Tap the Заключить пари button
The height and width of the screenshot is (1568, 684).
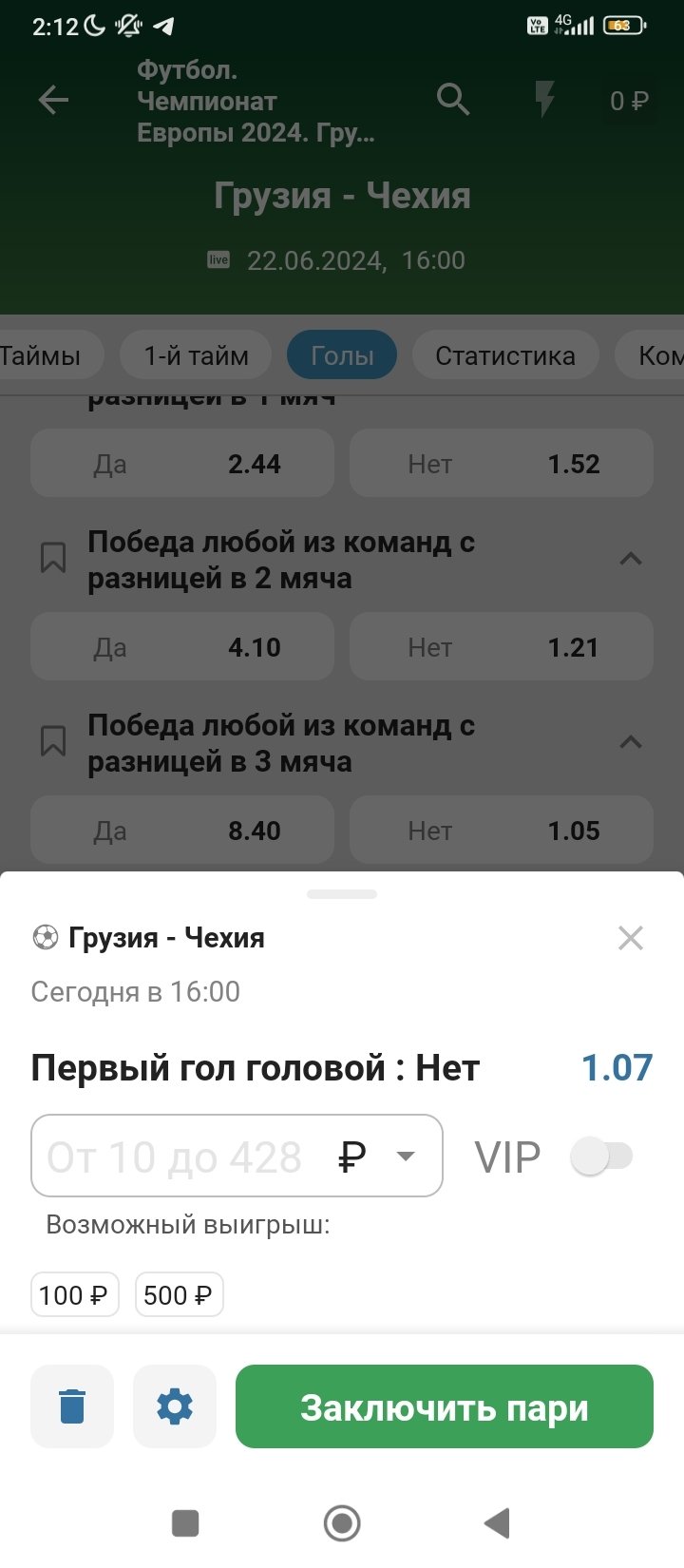tap(444, 1406)
